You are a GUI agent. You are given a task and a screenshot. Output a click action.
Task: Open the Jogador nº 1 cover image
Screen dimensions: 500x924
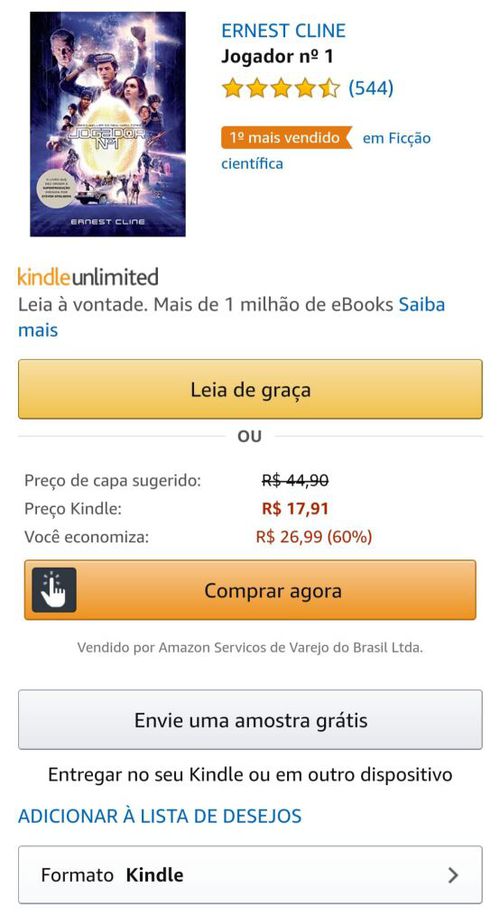(x=108, y=124)
